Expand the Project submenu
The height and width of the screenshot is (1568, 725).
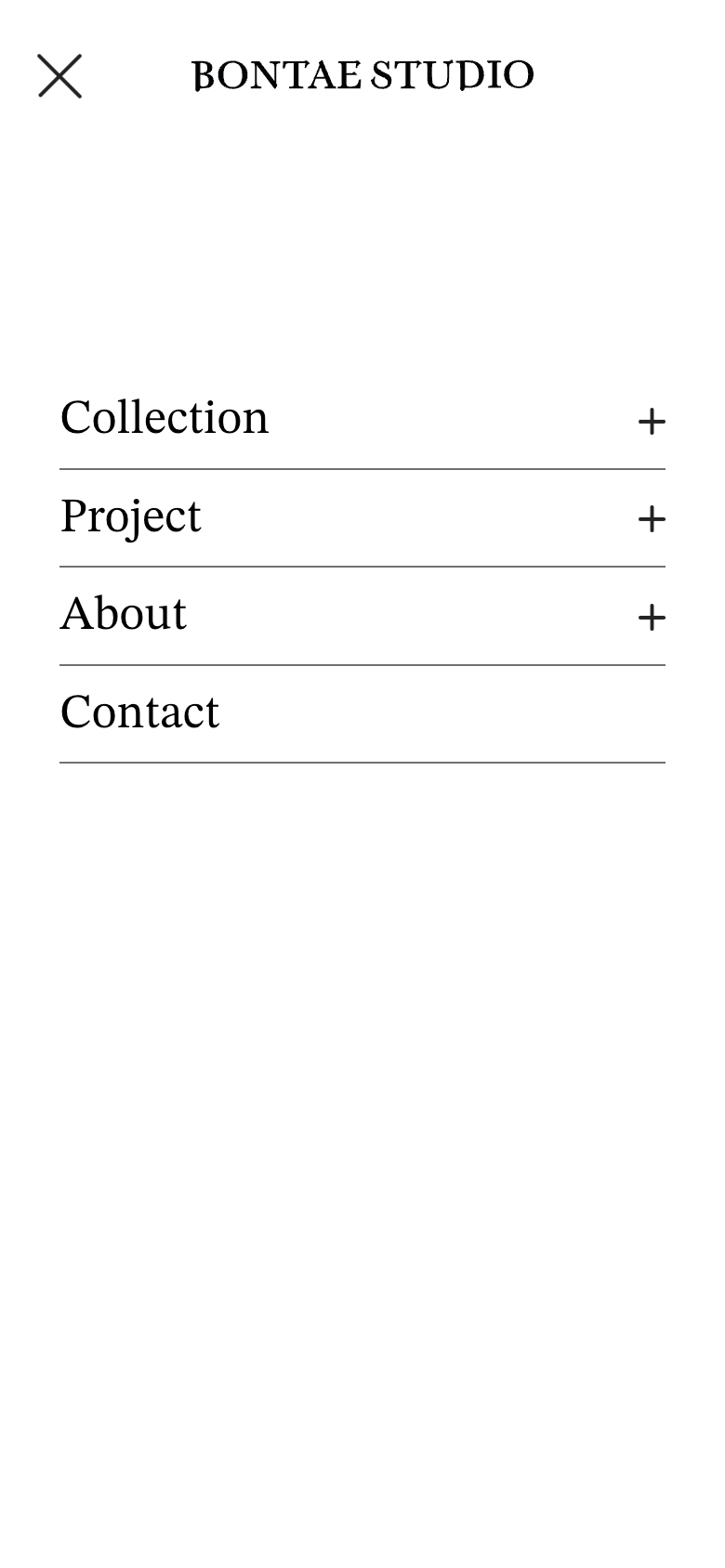651,518
